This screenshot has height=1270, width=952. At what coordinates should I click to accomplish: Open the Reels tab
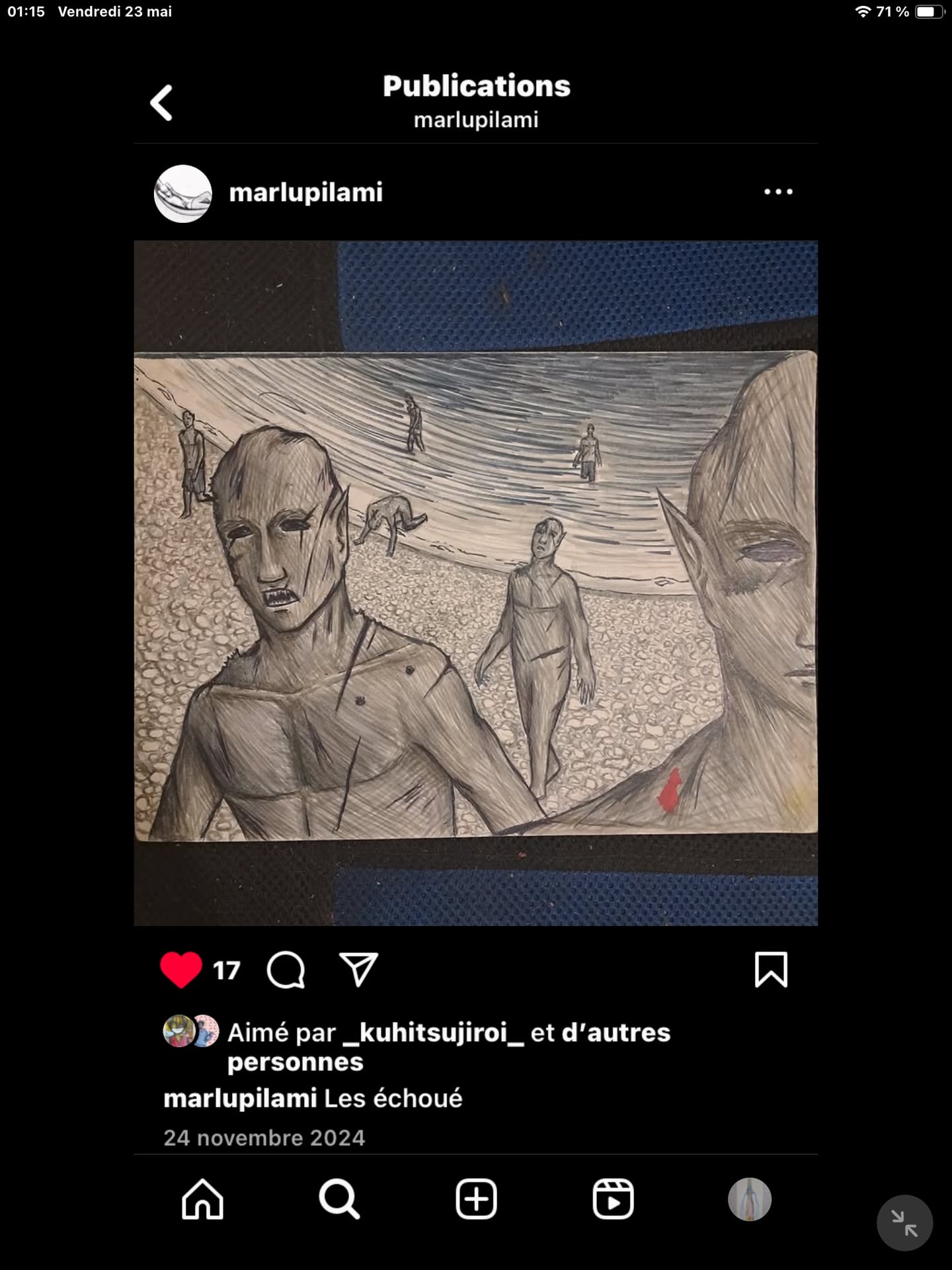613,1199
